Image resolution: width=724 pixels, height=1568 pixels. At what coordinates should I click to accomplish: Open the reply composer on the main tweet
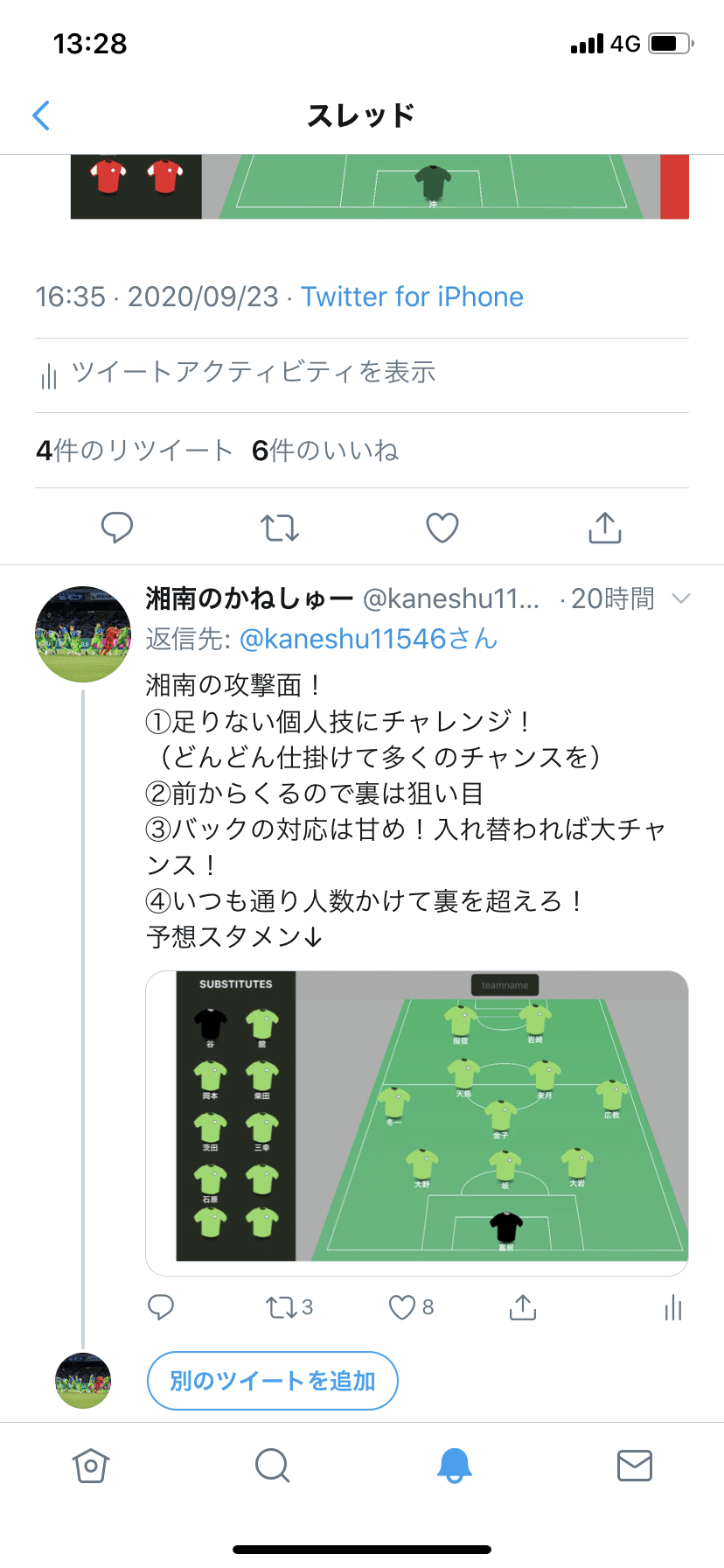tap(117, 528)
